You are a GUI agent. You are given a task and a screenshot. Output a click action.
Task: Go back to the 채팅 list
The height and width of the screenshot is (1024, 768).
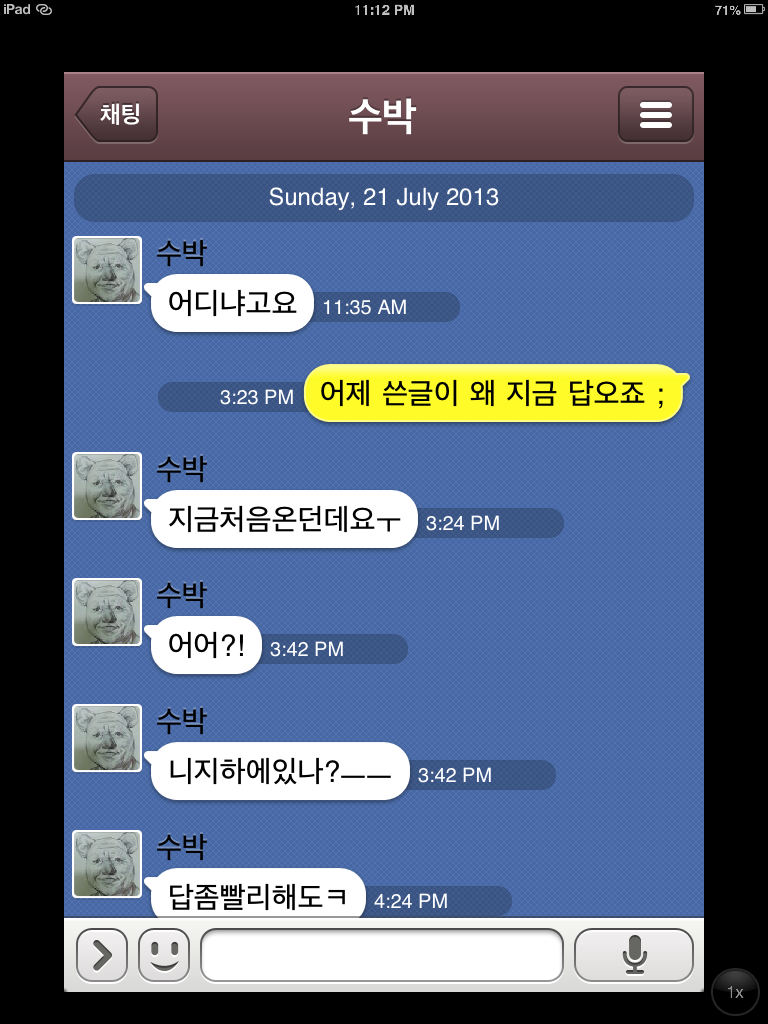coord(117,114)
